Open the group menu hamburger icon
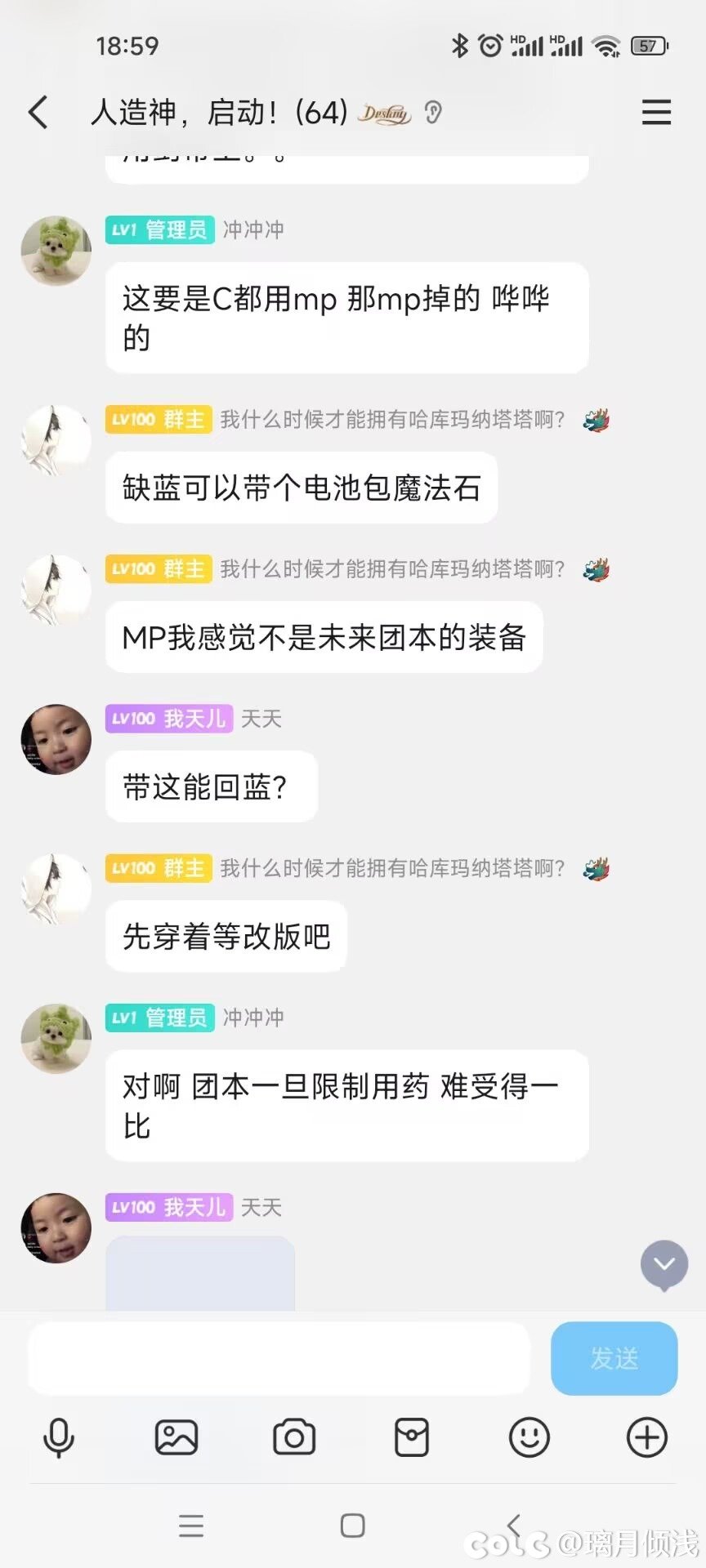Screen dimensions: 706x1568 (656, 112)
